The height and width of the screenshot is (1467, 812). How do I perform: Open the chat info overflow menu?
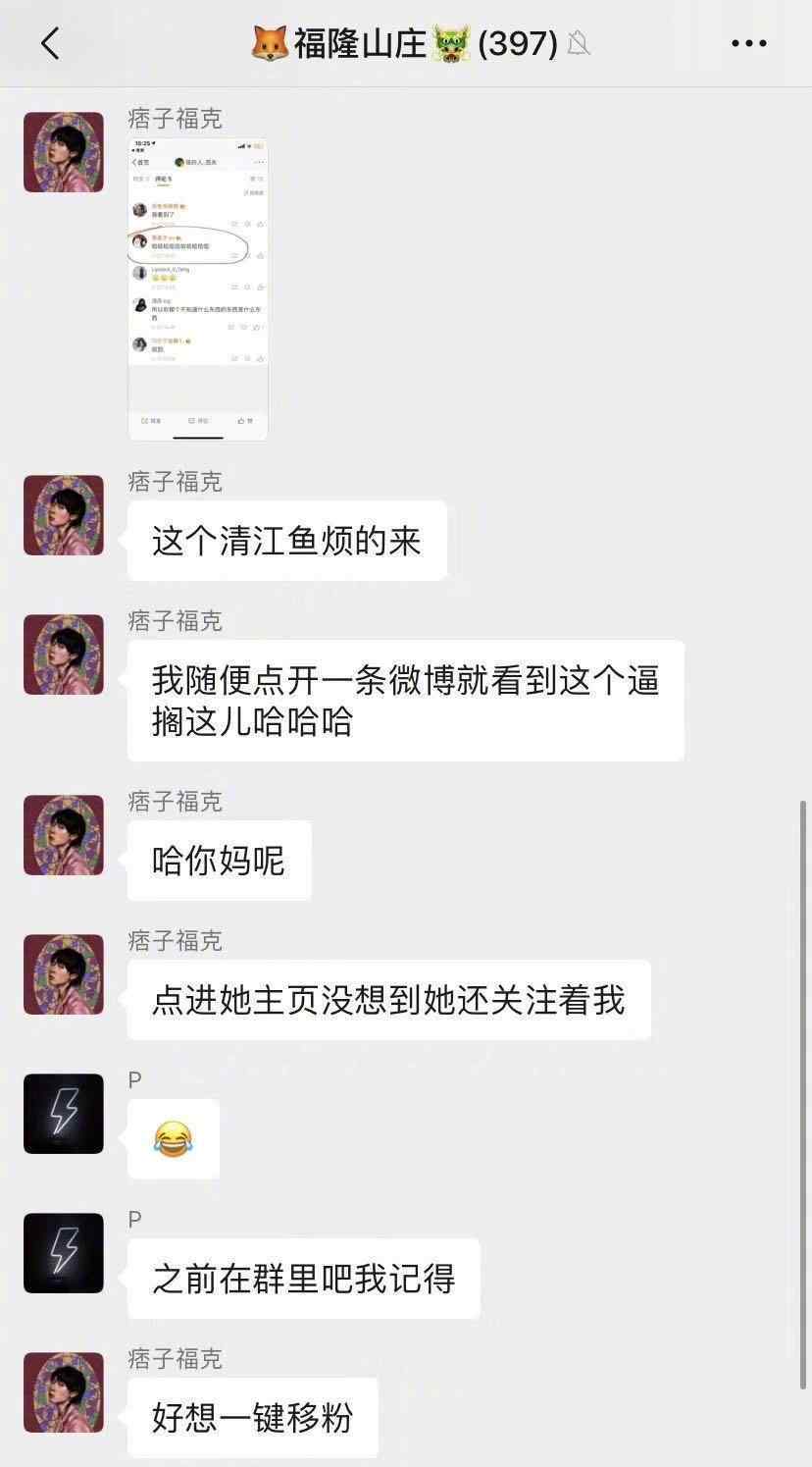[x=749, y=43]
